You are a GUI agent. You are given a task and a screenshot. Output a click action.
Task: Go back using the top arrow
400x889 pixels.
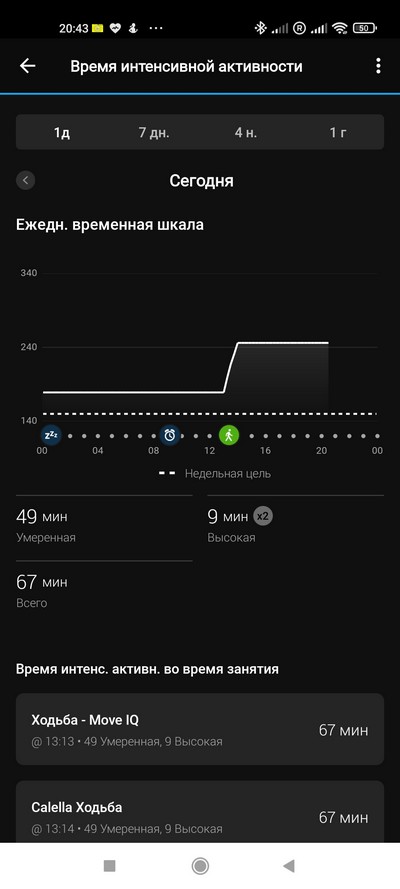27,66
